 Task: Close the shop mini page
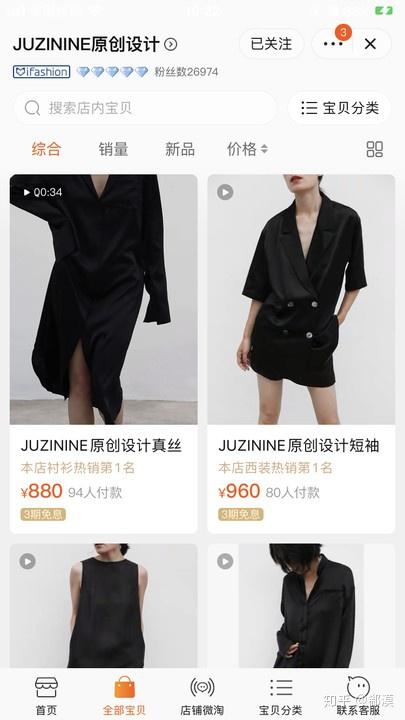(370, 44)
